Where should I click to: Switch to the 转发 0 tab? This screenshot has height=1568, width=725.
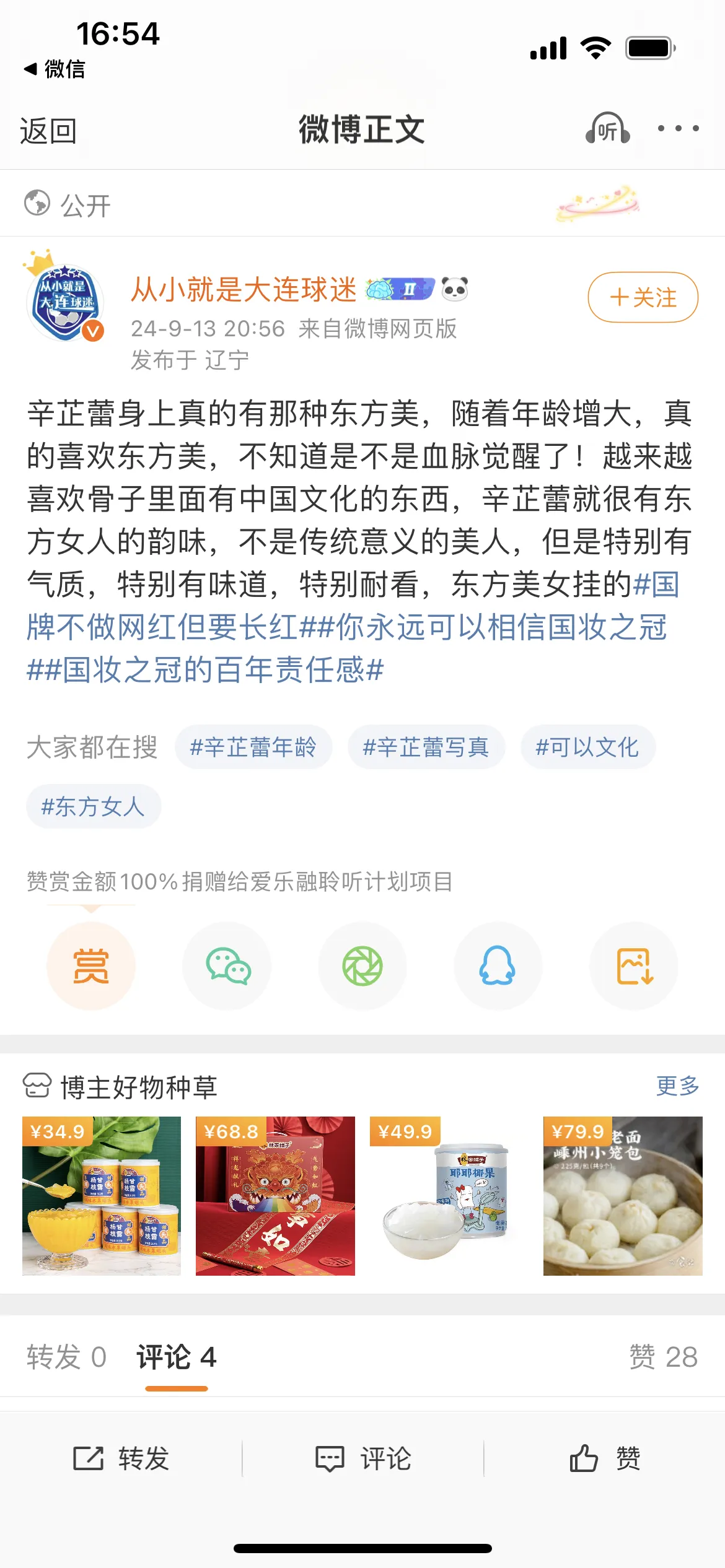click(x=66, y=1357)
